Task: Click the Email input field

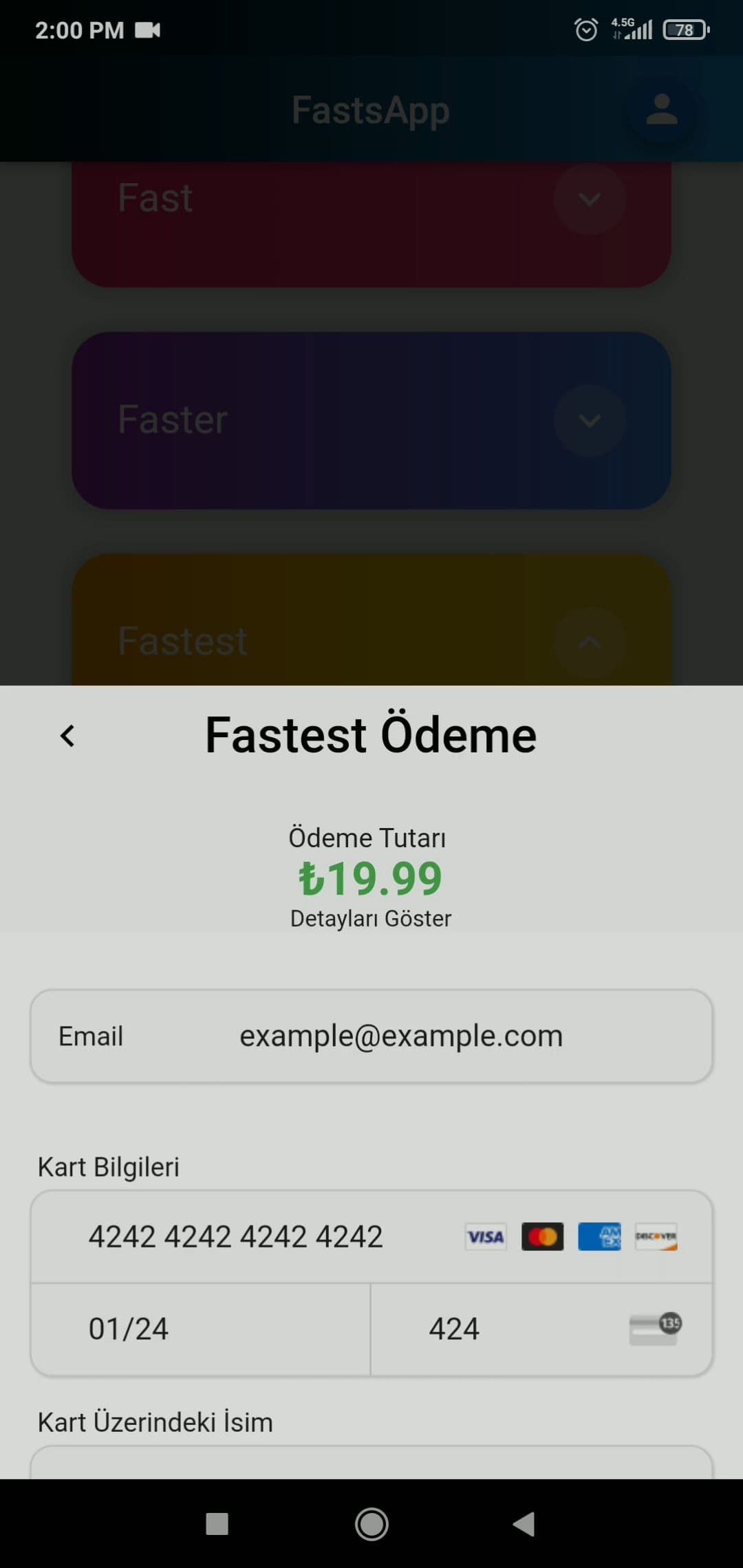Action: tap(371, 1035)
